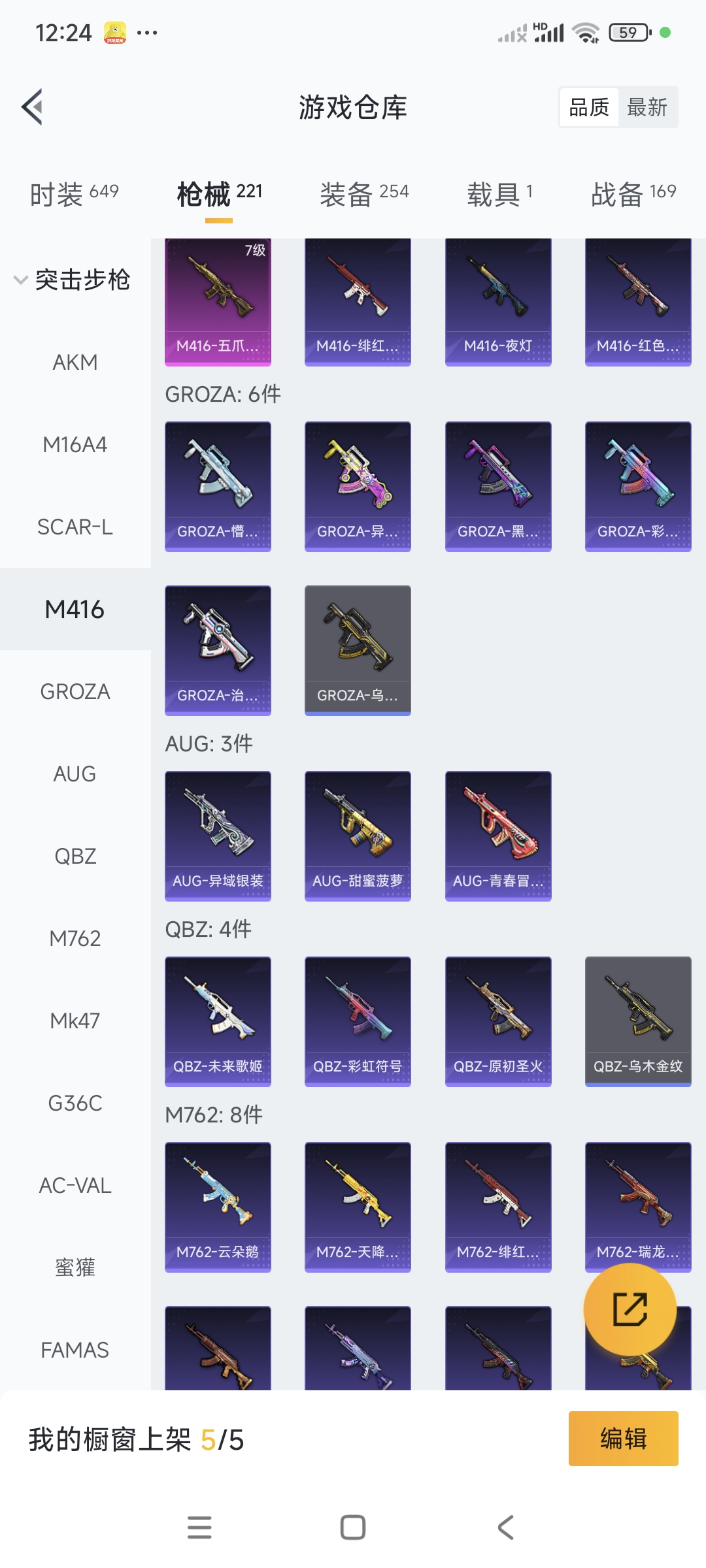Open the AUG-甜蜜菠萝 skin
The width and height of the screenshot is (706, 1568).
click(x=358, y=836)
